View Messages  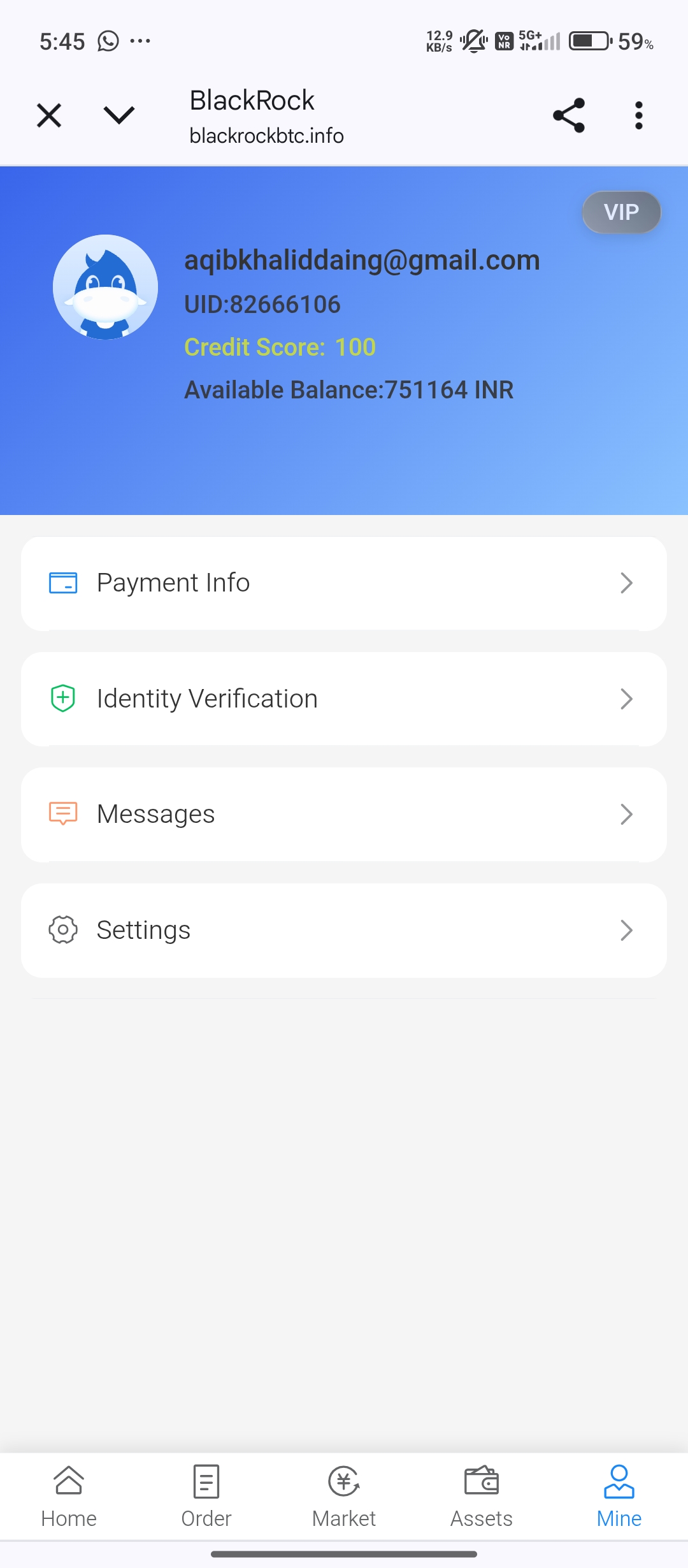[344, 815]
